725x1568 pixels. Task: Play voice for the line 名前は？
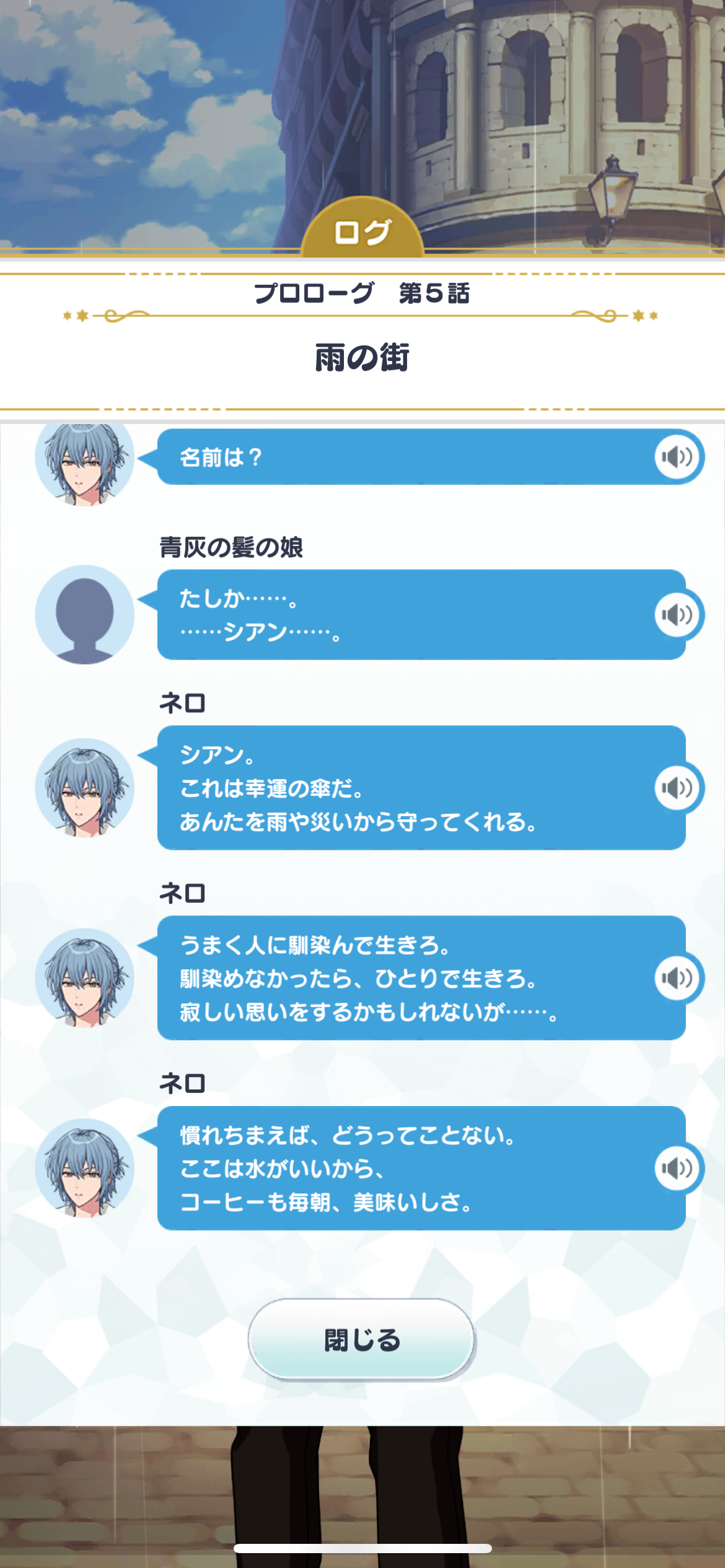tap(677, 457)
